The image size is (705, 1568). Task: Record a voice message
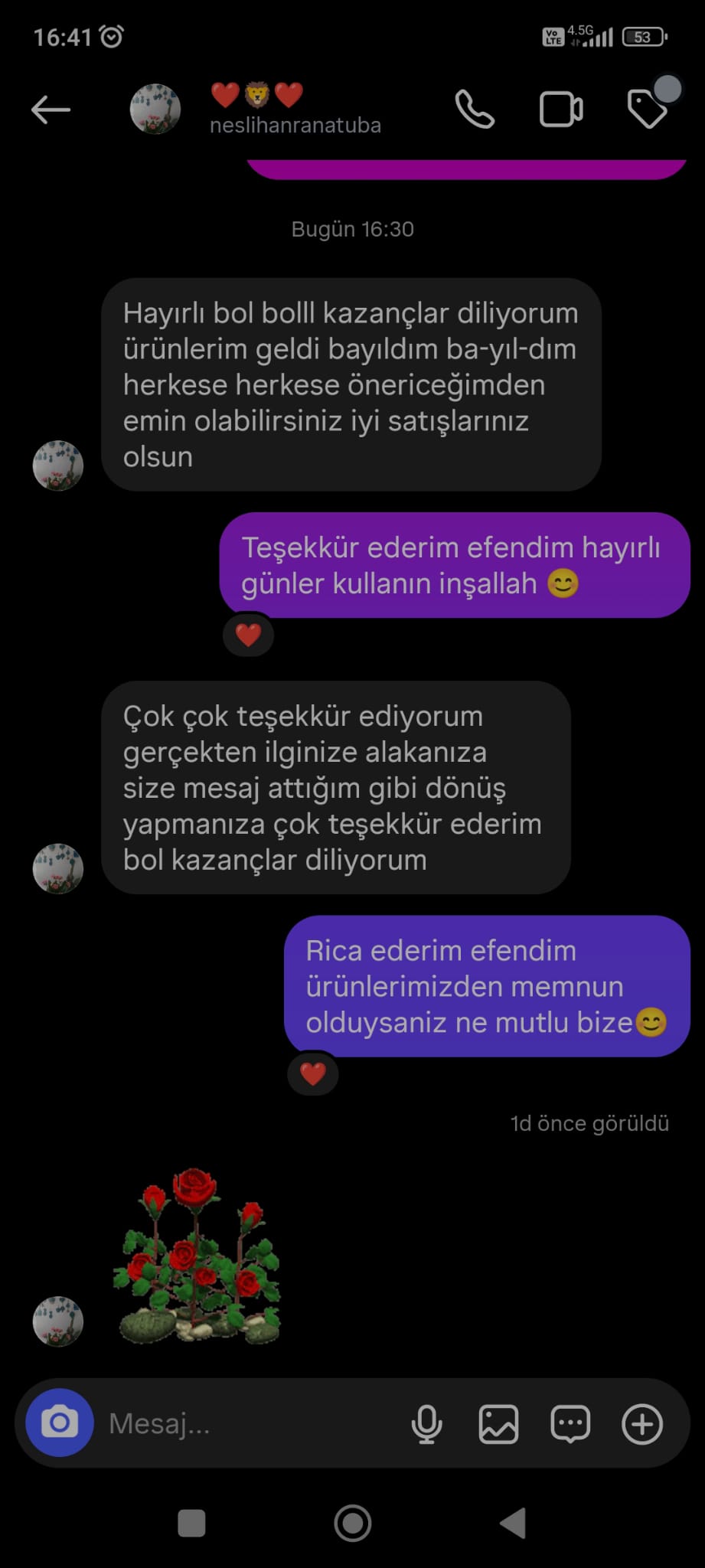[426, 1424]
